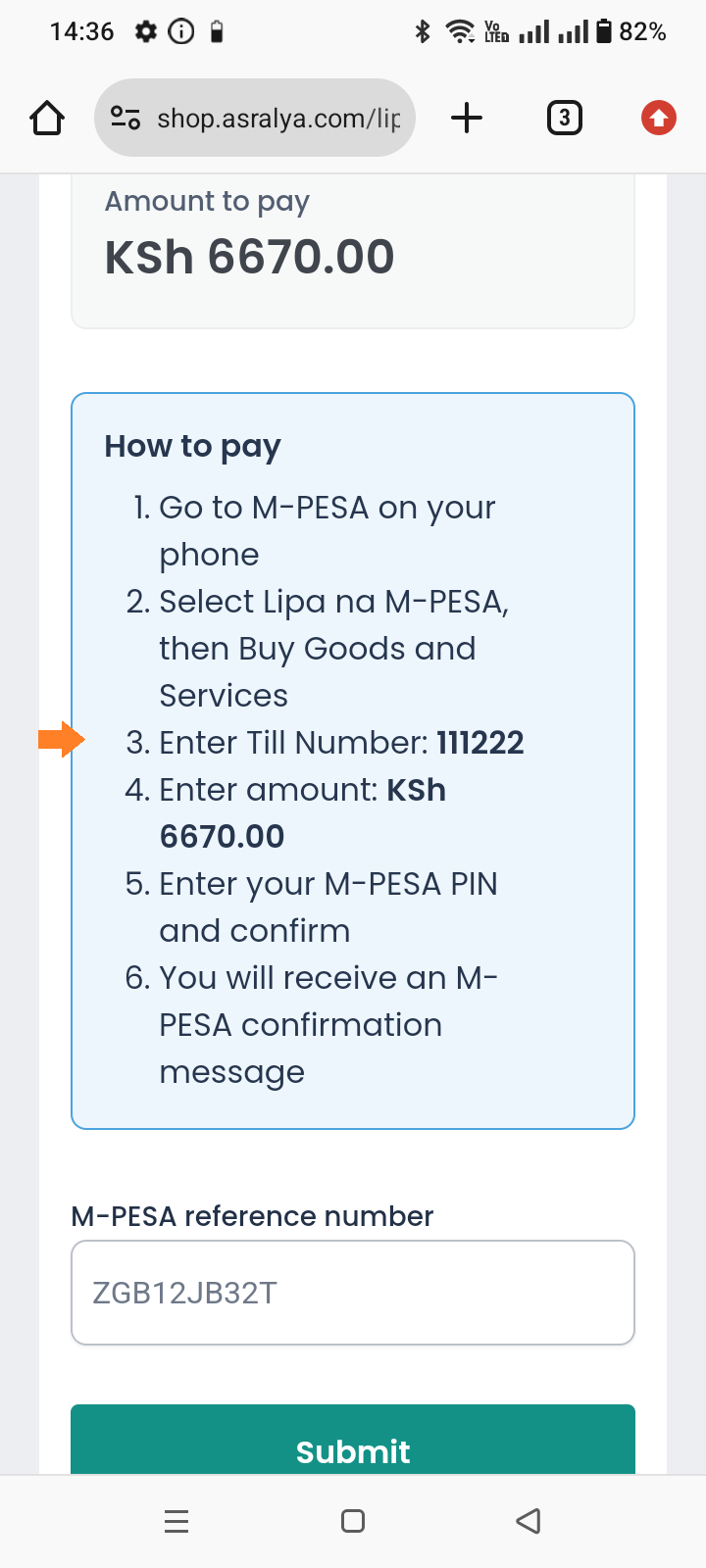
Task: Tap the orange arrow pointing at step 3
Action: [x=61, y=740]
